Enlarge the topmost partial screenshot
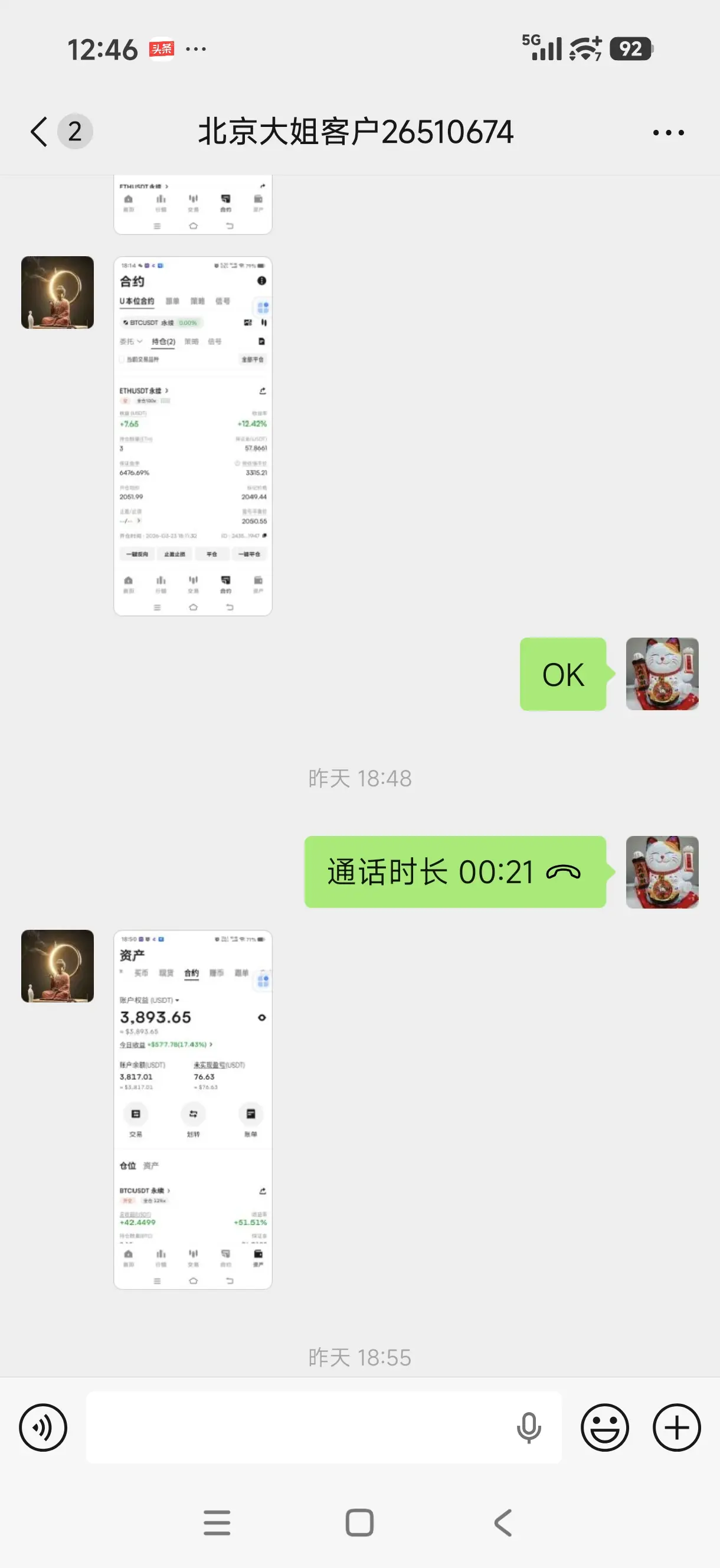 click(192, 204)
